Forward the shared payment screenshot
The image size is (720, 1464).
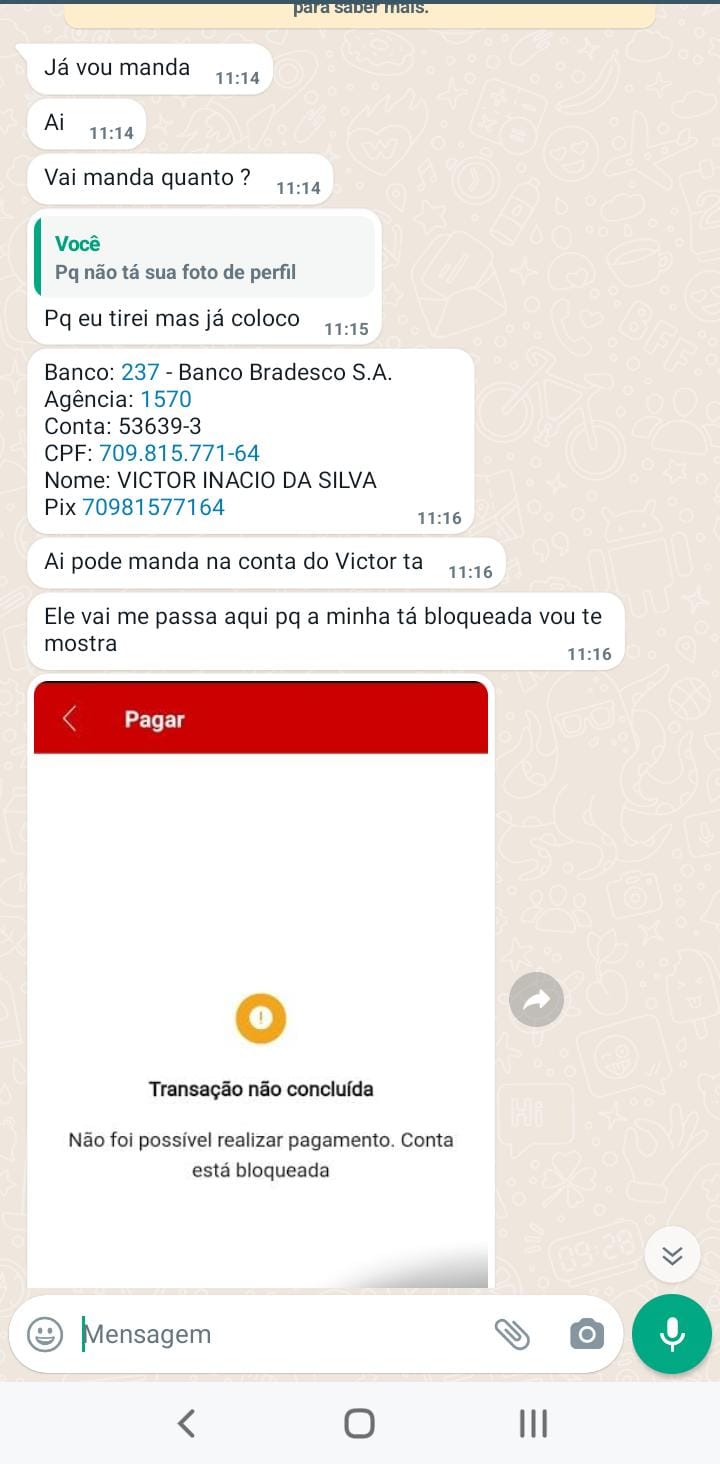[537, 999]
